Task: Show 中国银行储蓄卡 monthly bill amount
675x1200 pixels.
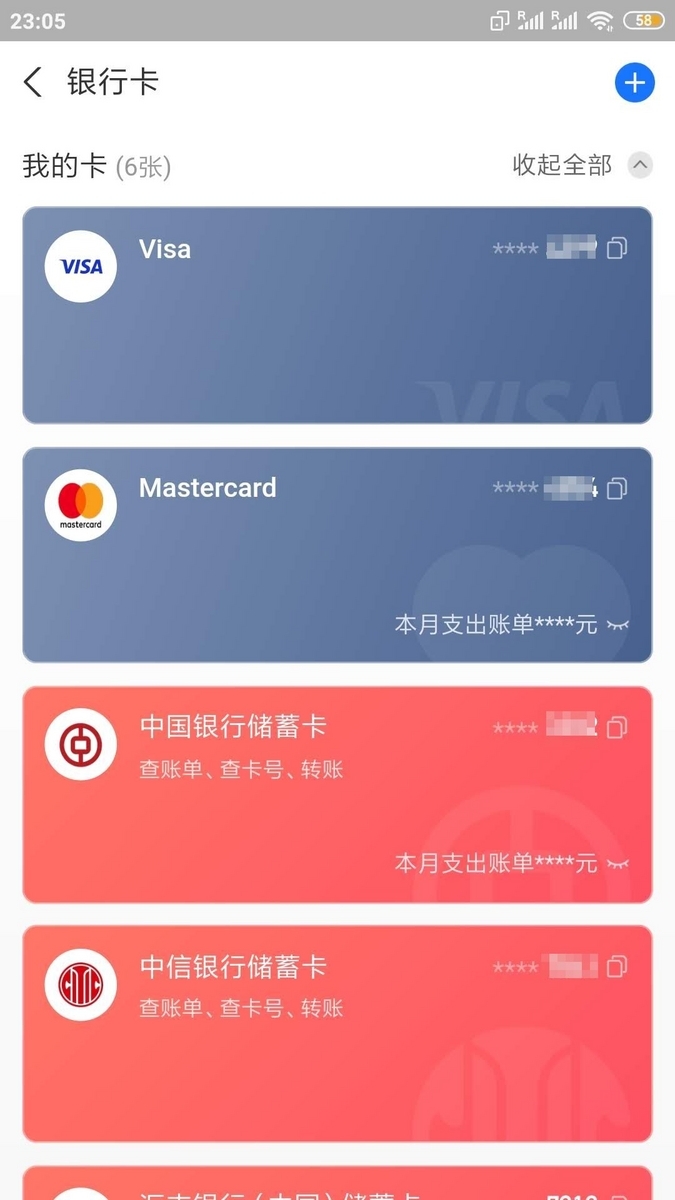Action: [618, 863]
